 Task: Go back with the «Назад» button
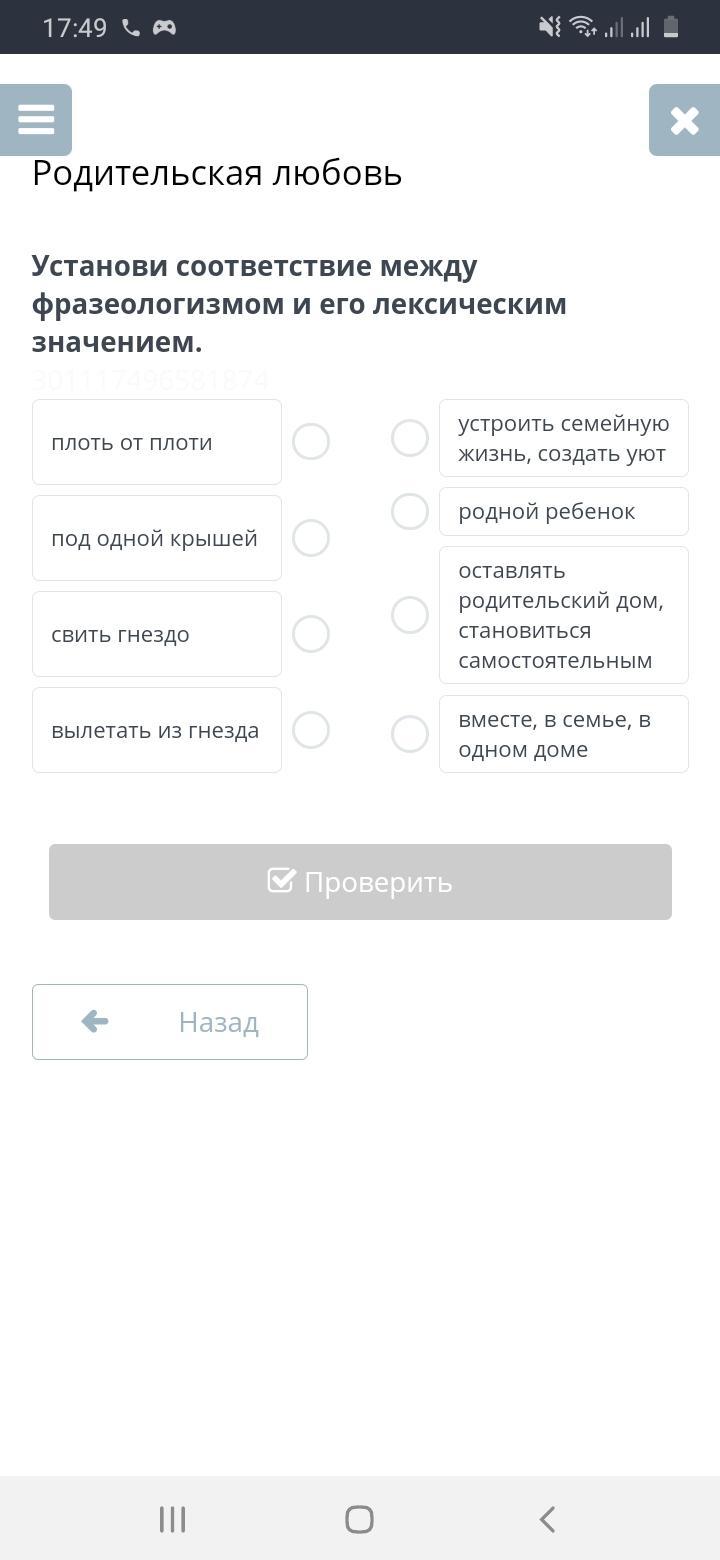click(170, 1022)
